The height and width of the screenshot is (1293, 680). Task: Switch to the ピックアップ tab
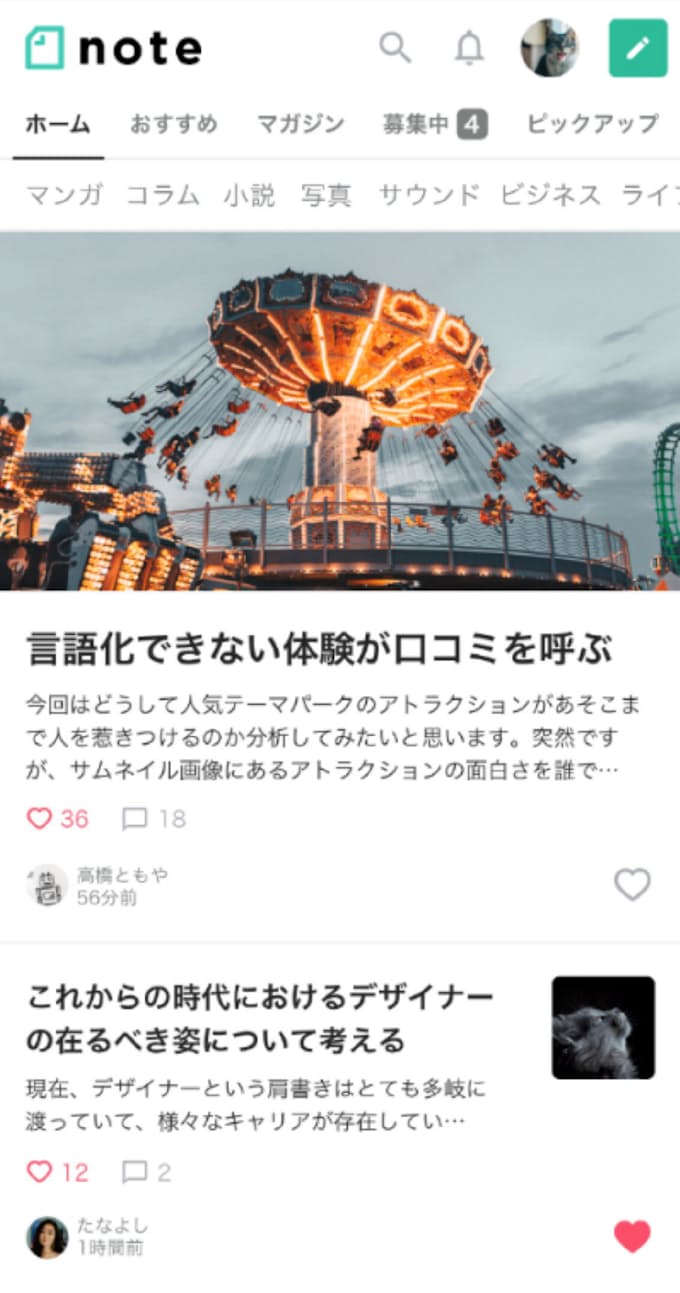[x=592, y=124]
